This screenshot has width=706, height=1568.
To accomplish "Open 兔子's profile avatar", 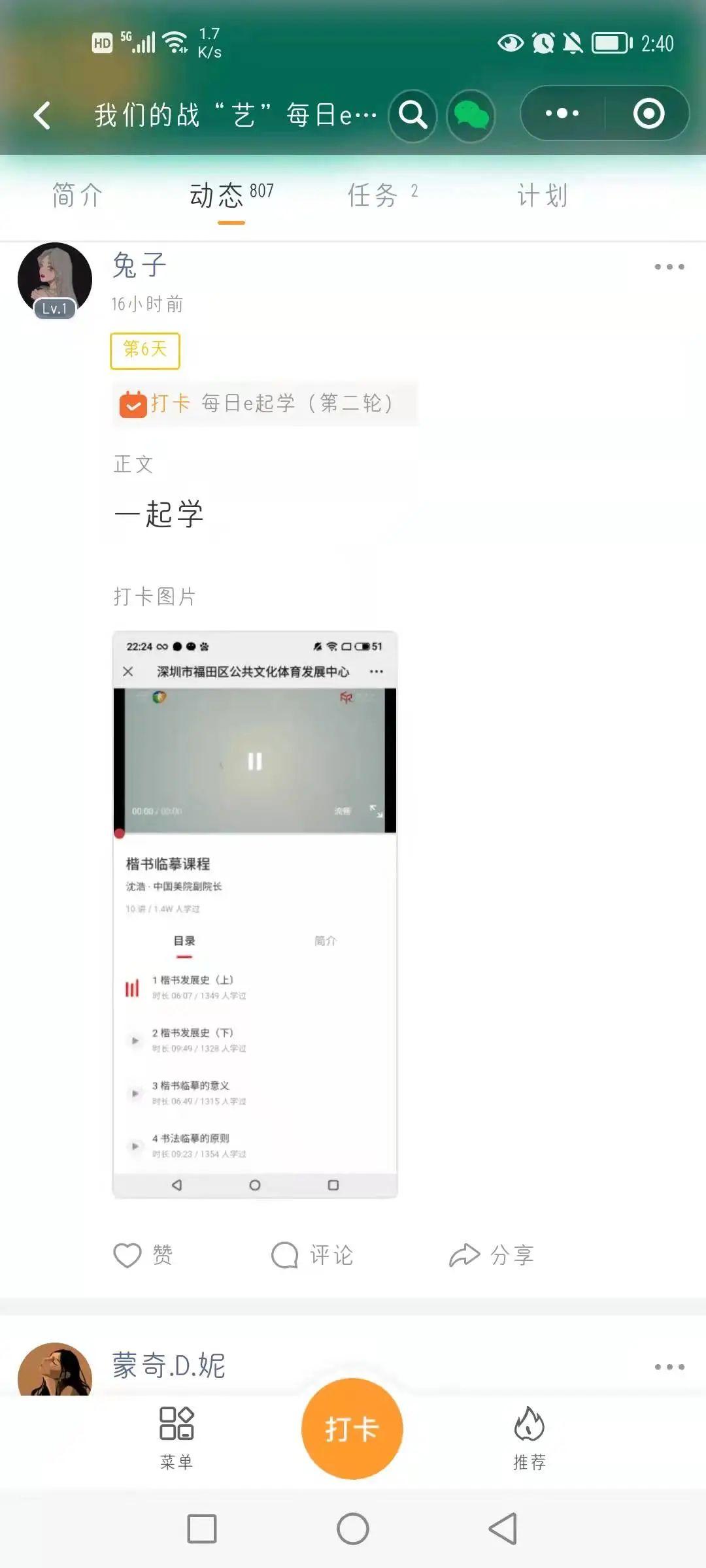I will tap(55, 280).
